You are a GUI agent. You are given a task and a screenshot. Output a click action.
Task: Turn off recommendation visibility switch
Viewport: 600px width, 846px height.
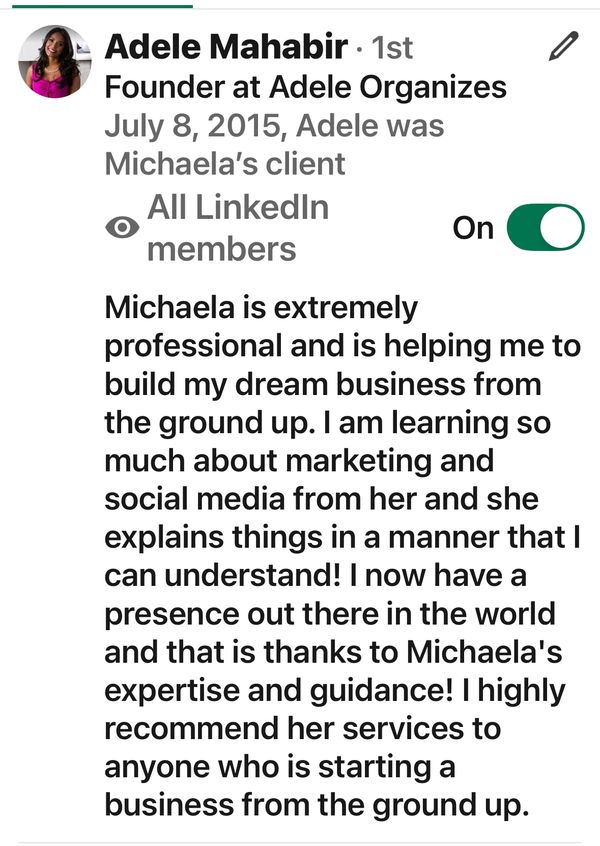pyautogui.click(x=545, y=227)
